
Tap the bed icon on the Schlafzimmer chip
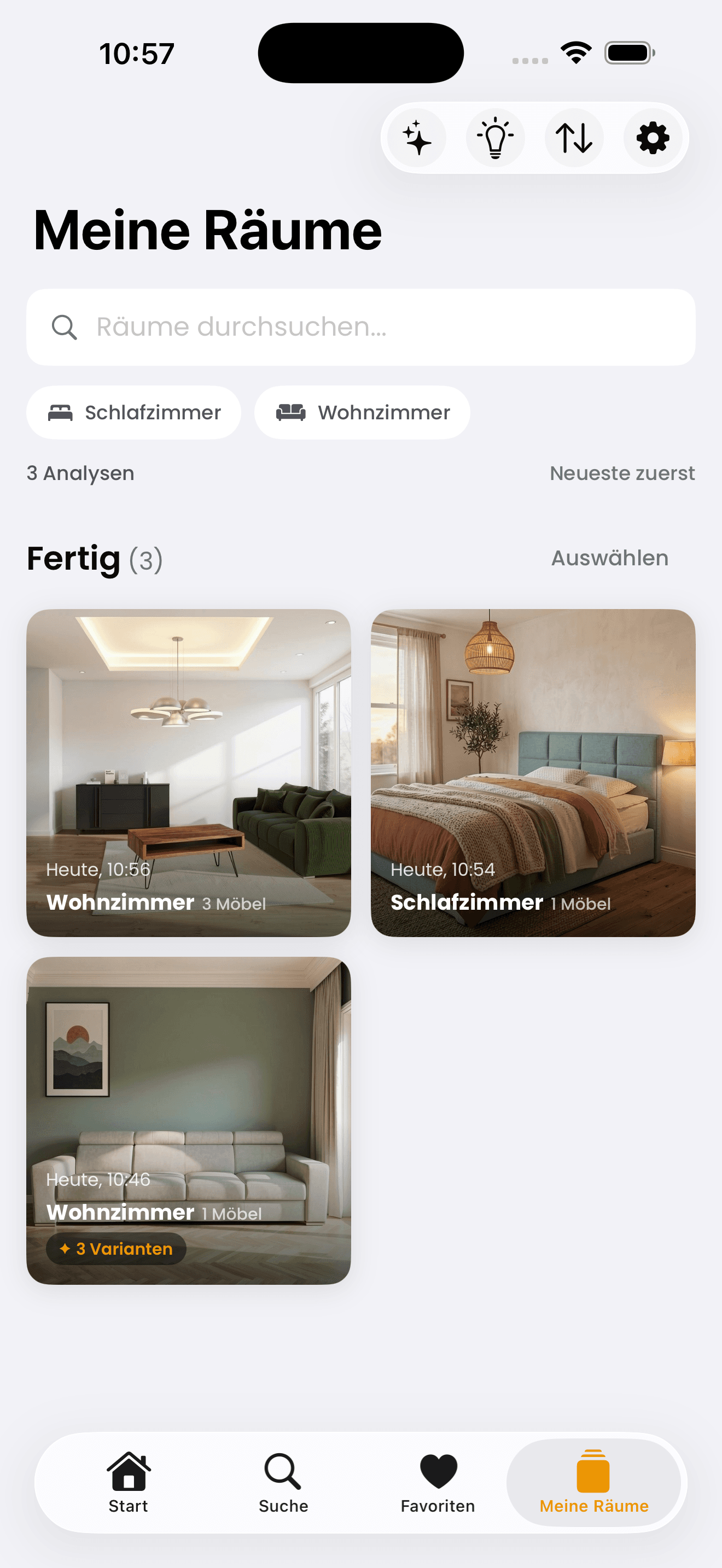click(x=63, y=412)
